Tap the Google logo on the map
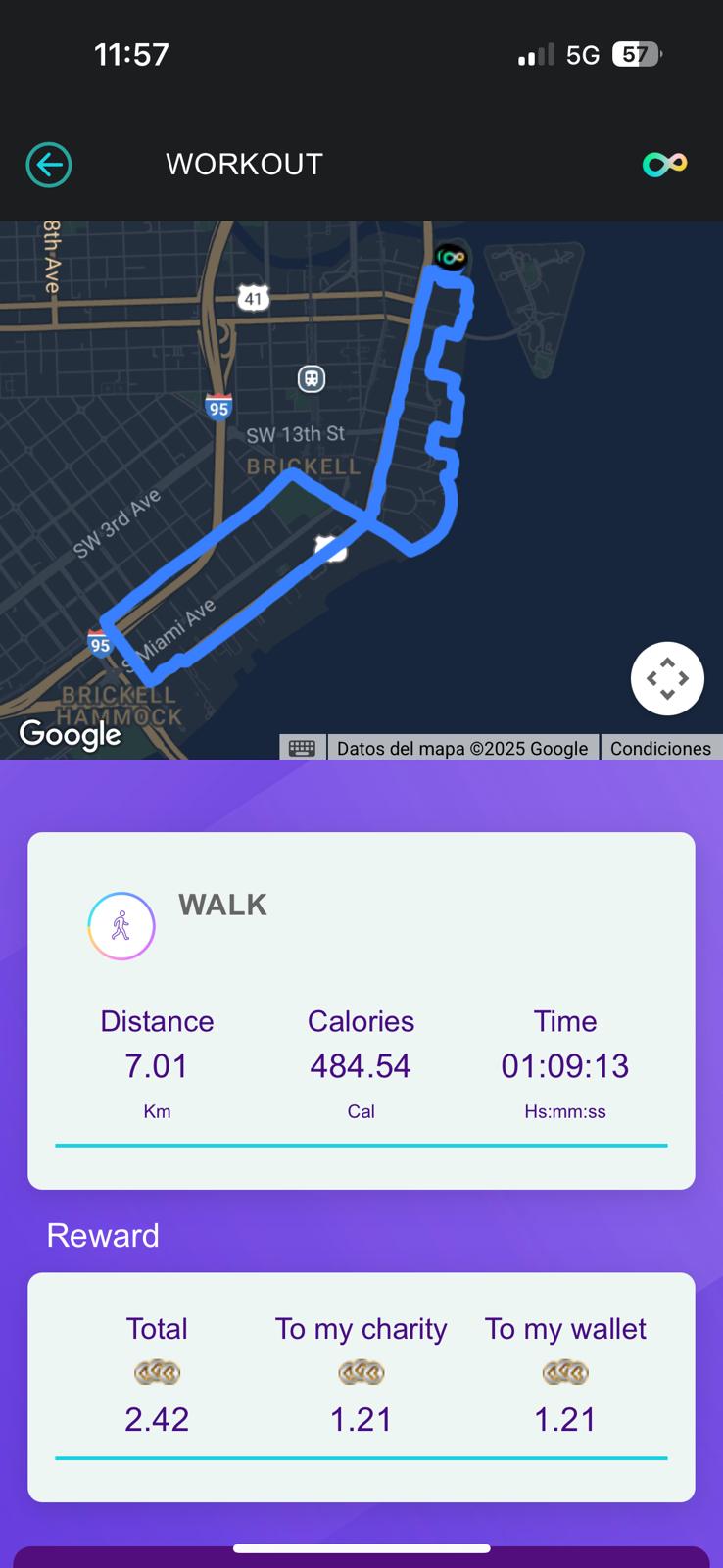The width and height of the screenshot is (723, 1568). tap(70, 734)
